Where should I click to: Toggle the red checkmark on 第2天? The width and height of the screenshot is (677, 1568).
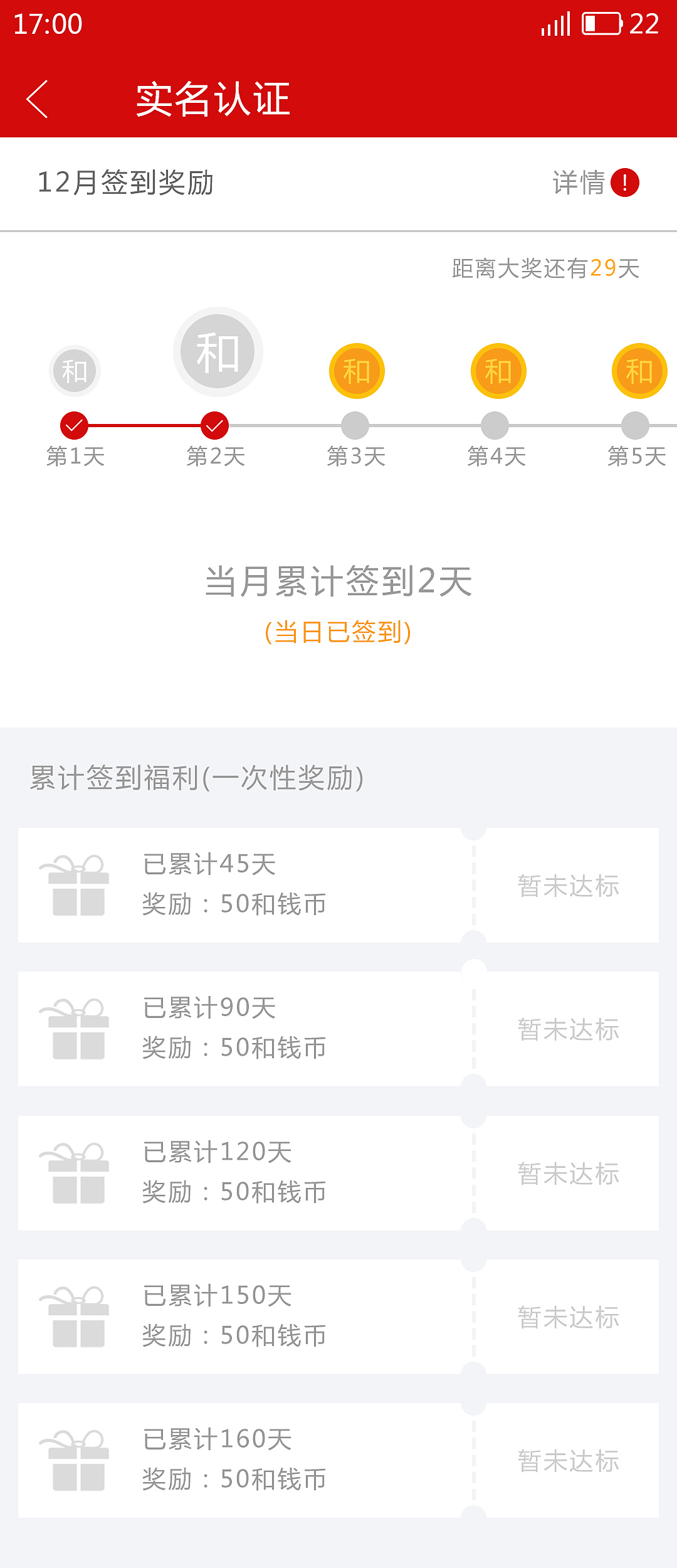point(215,424)
